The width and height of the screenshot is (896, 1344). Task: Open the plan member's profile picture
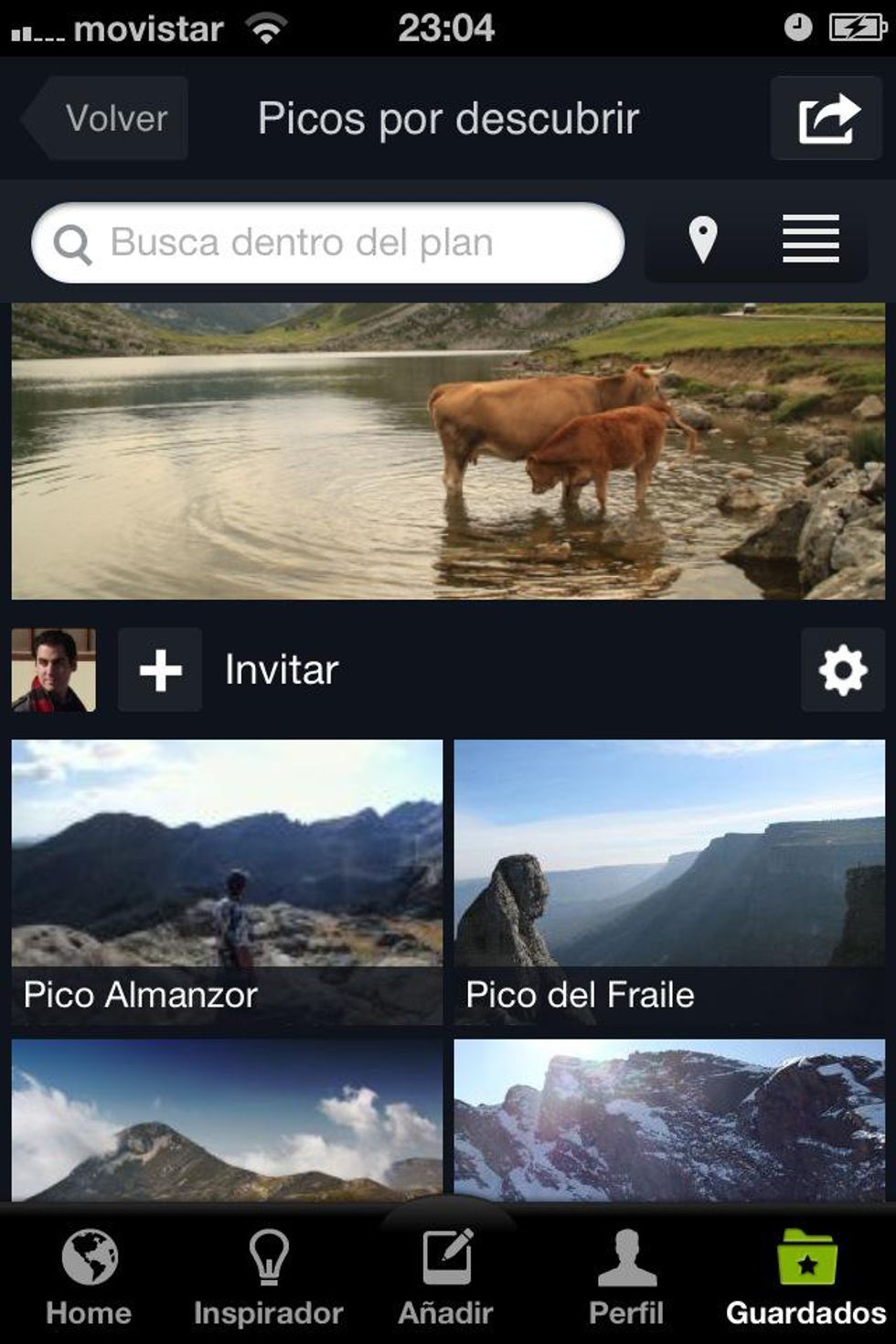click(x=53, y=670)
